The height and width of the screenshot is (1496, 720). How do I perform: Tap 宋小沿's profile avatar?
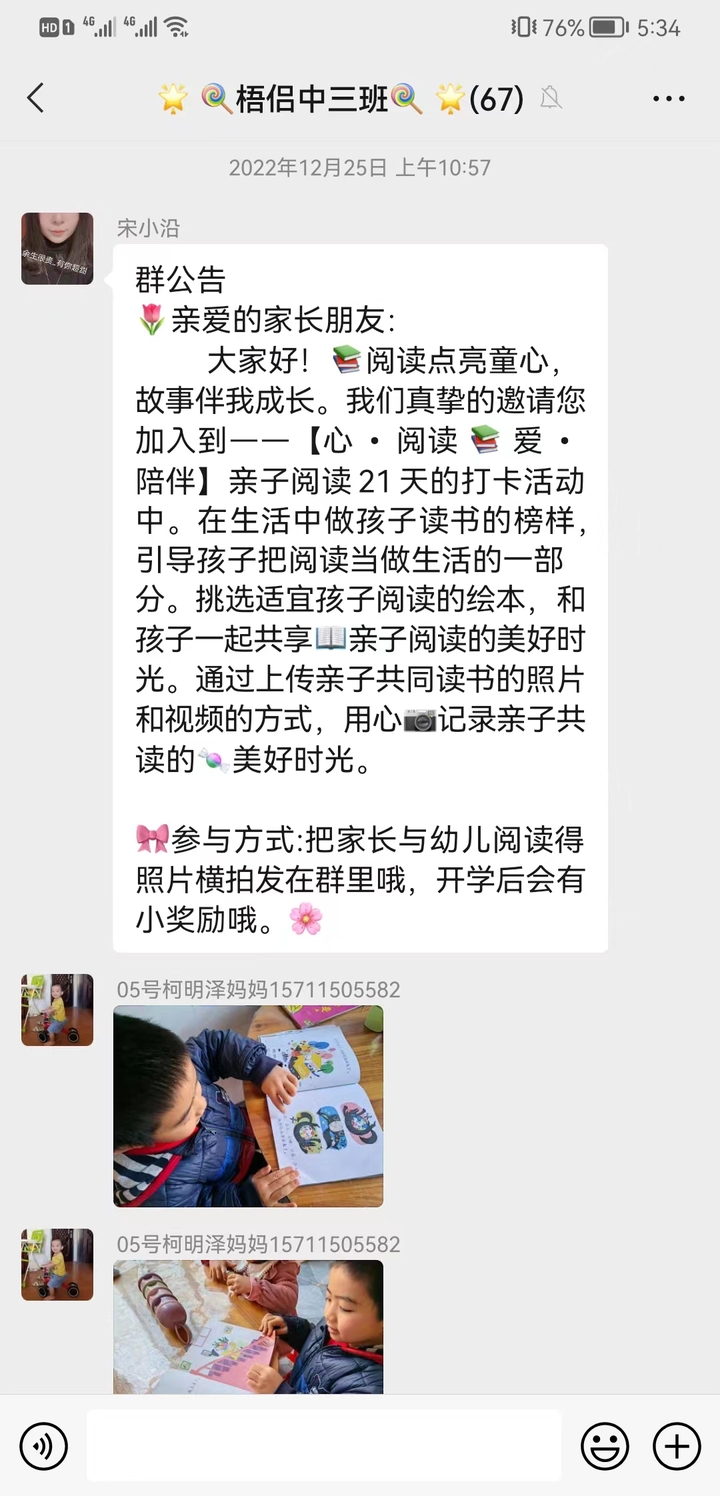[57, 249]
